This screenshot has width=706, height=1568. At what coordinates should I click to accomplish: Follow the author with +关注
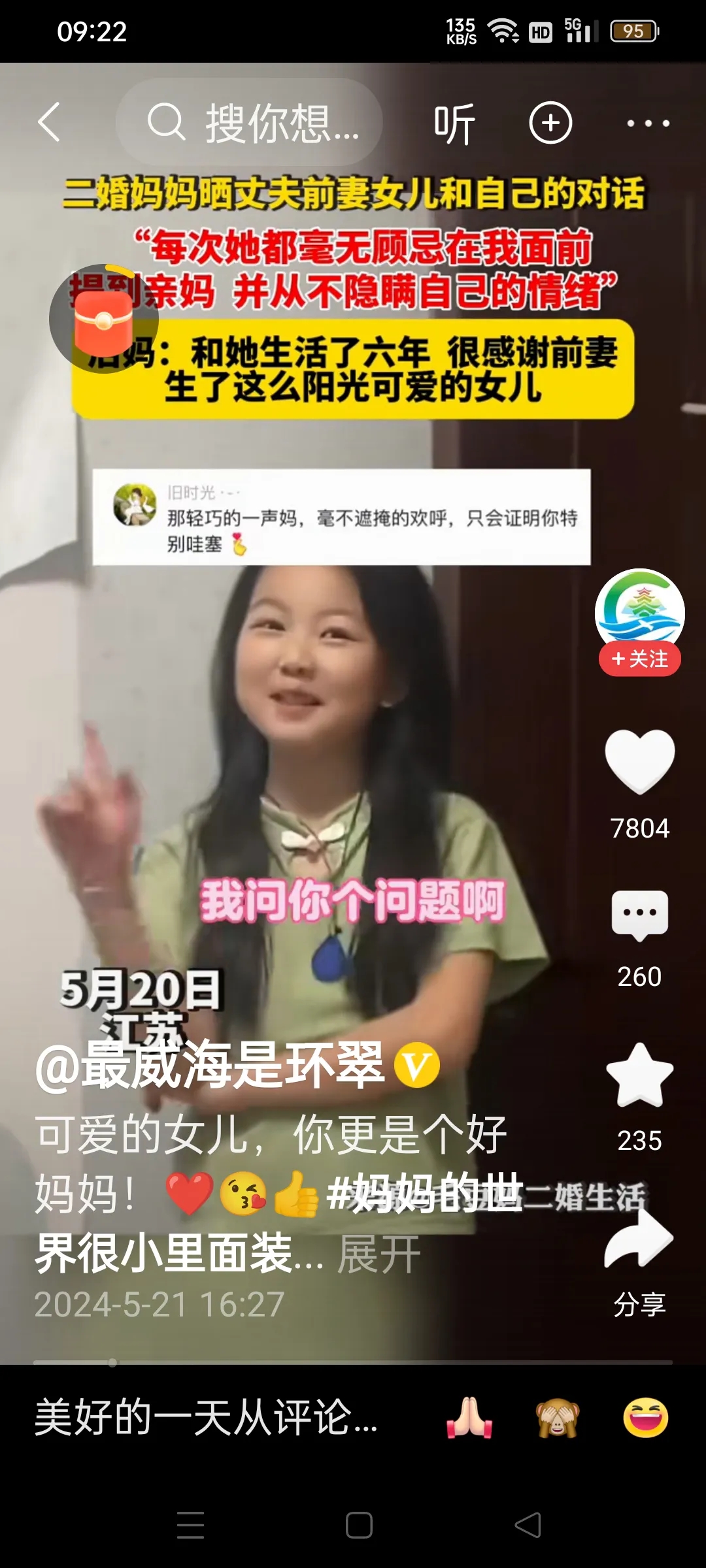[639, 659]
